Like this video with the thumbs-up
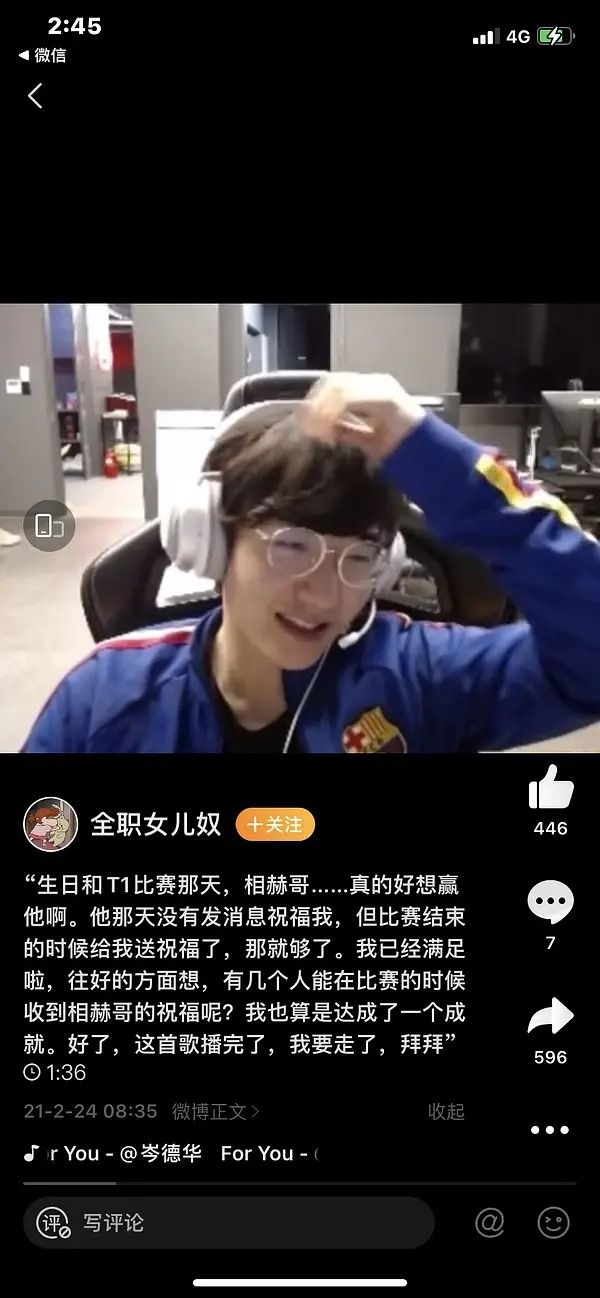The width and height of the screenshot is (600, 1298). point(550,790)
